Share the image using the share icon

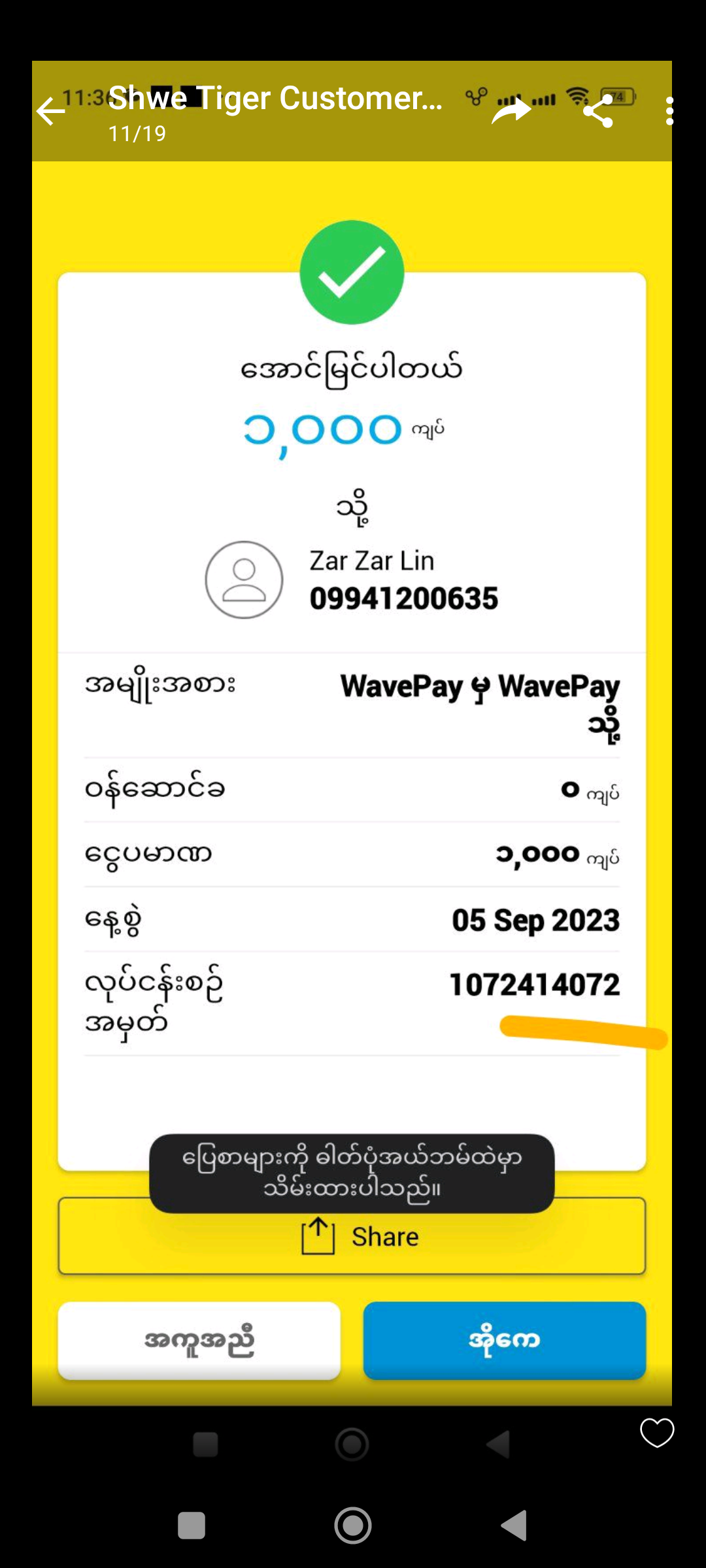point(598,111)
